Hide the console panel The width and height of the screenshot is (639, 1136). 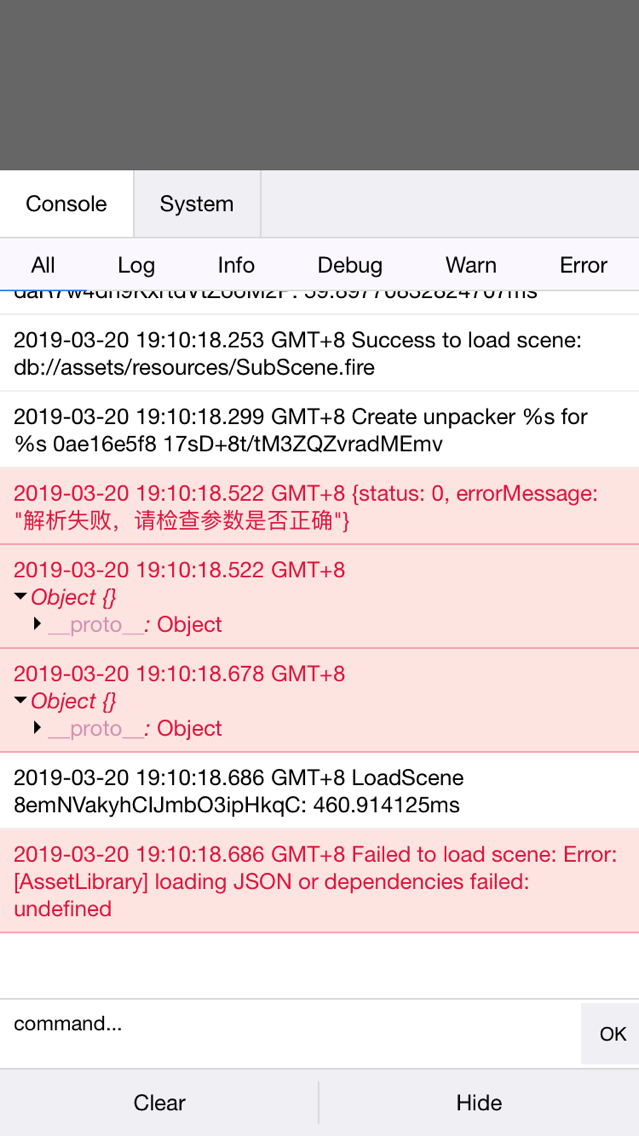click(479, 1103)
